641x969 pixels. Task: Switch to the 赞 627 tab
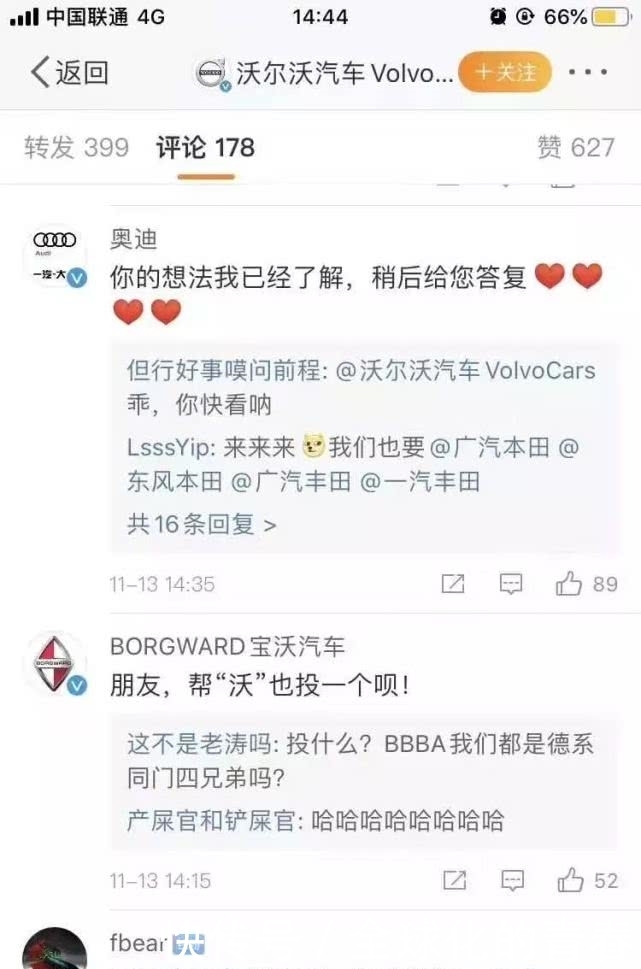click(x=576, y=148)
